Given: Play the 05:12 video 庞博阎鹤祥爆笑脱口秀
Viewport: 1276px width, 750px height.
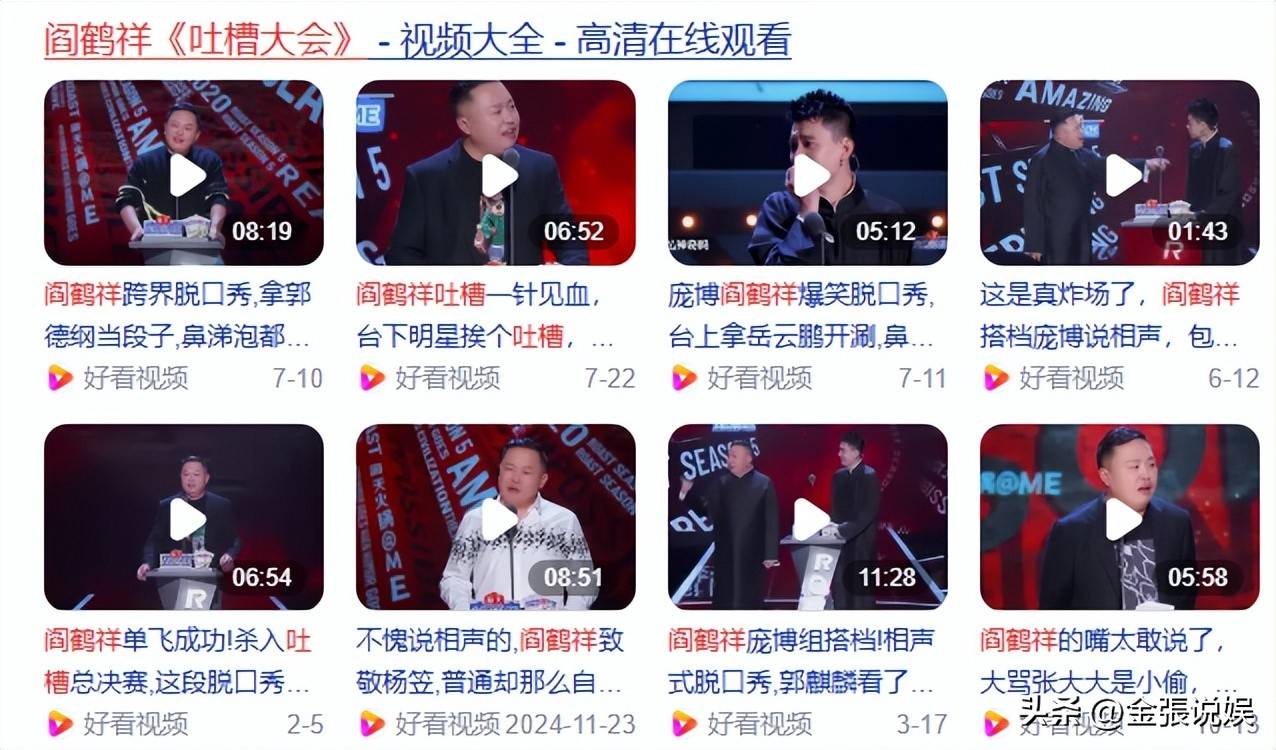Looking at the screenshot, I should [x=811, y=175].
